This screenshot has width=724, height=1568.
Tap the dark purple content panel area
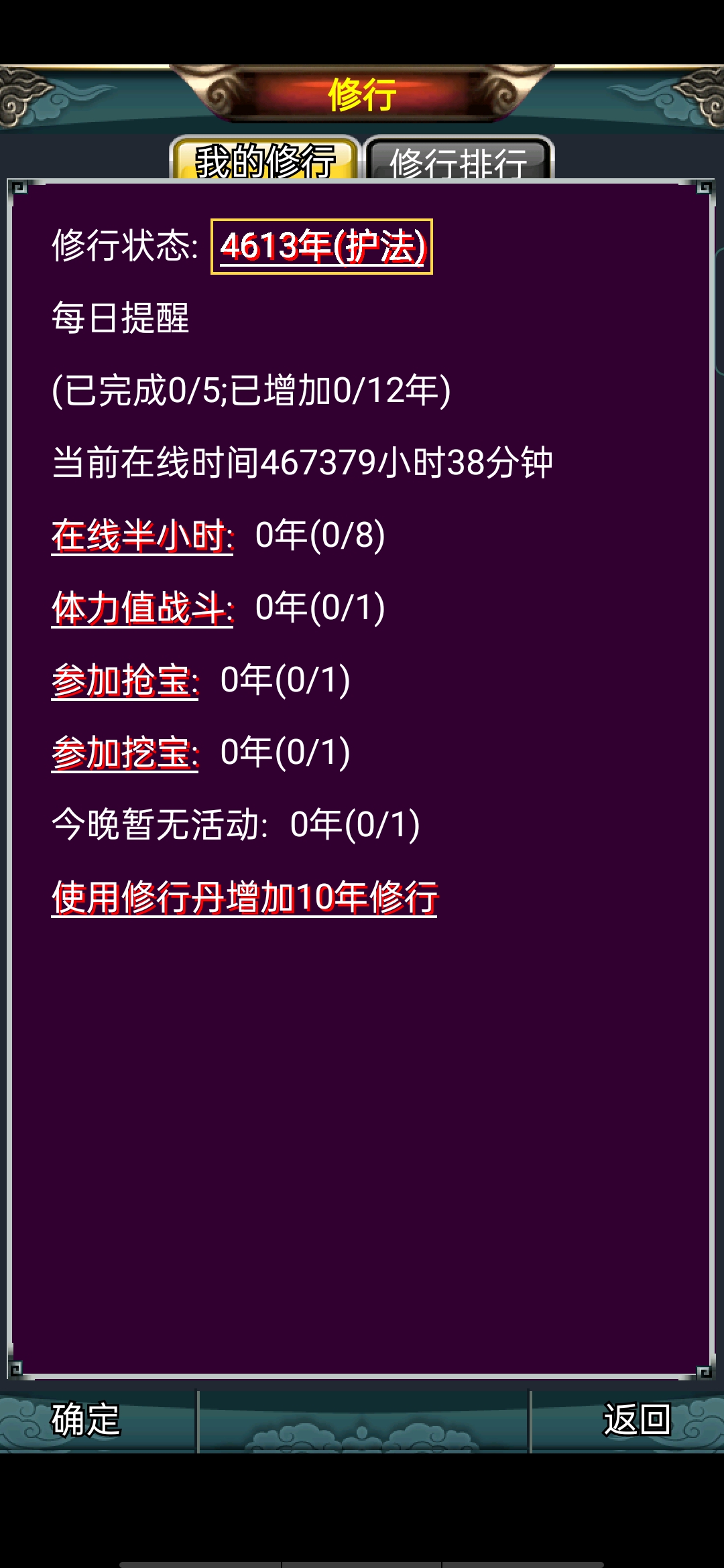click(x=362, y=1139)
